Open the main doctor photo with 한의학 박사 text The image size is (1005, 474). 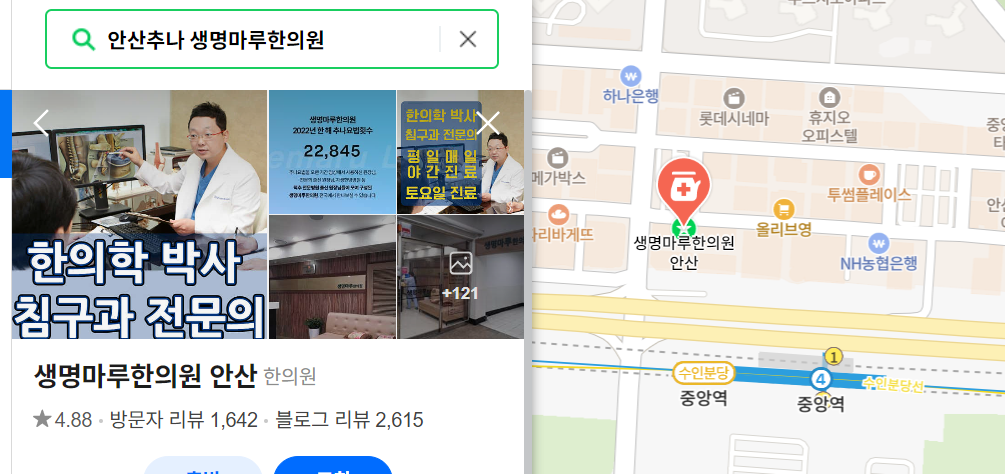tap(139, 214)
